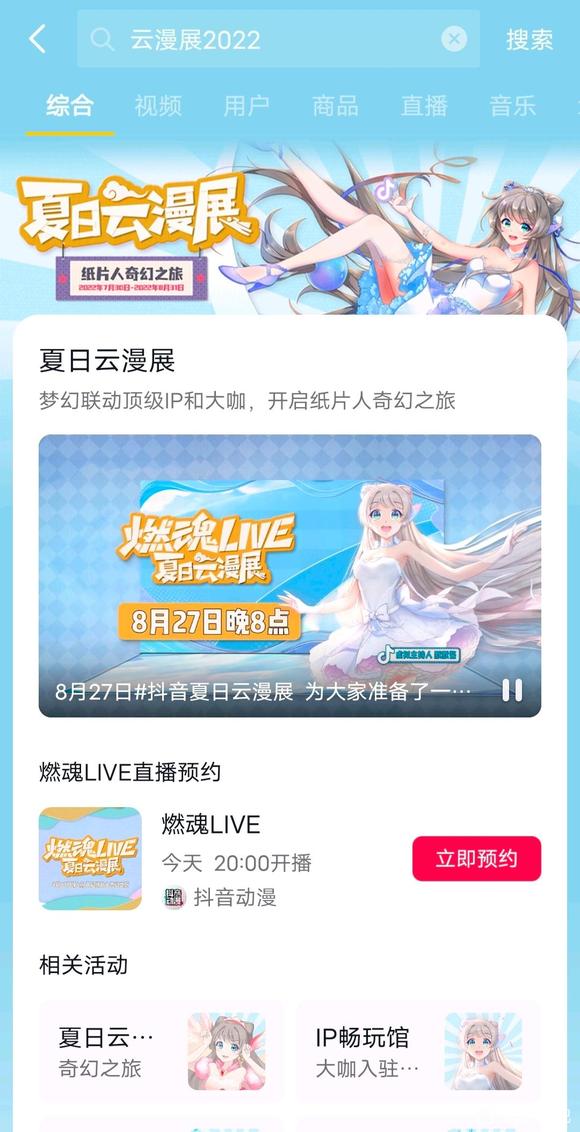This screenshot has height=1132, width=580.
Task: Tap the search field with 云漫展2022
Action: tap(278, 39)
